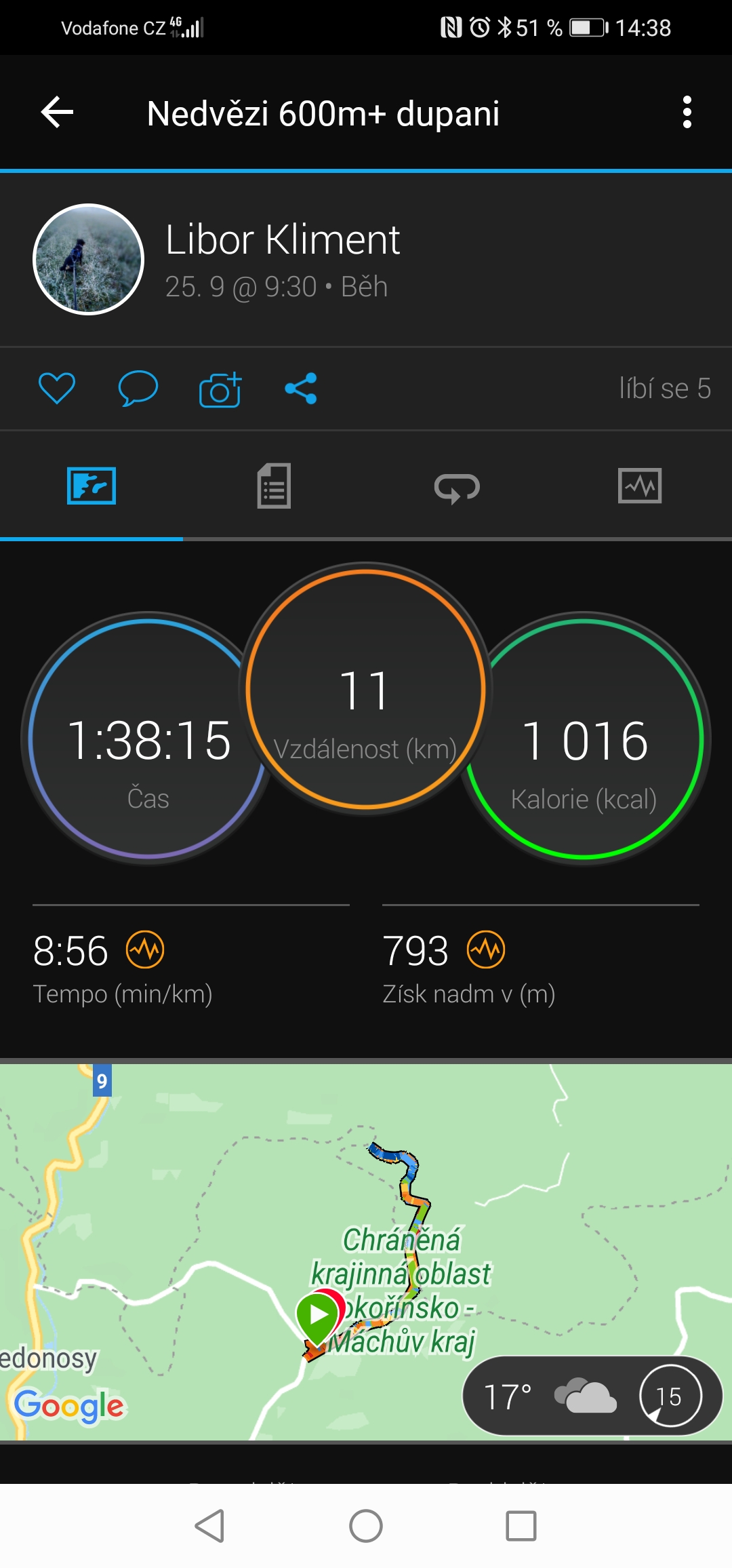Tap the system home button
Screen dimensions: 732x1568
(x=366, y=1526)
